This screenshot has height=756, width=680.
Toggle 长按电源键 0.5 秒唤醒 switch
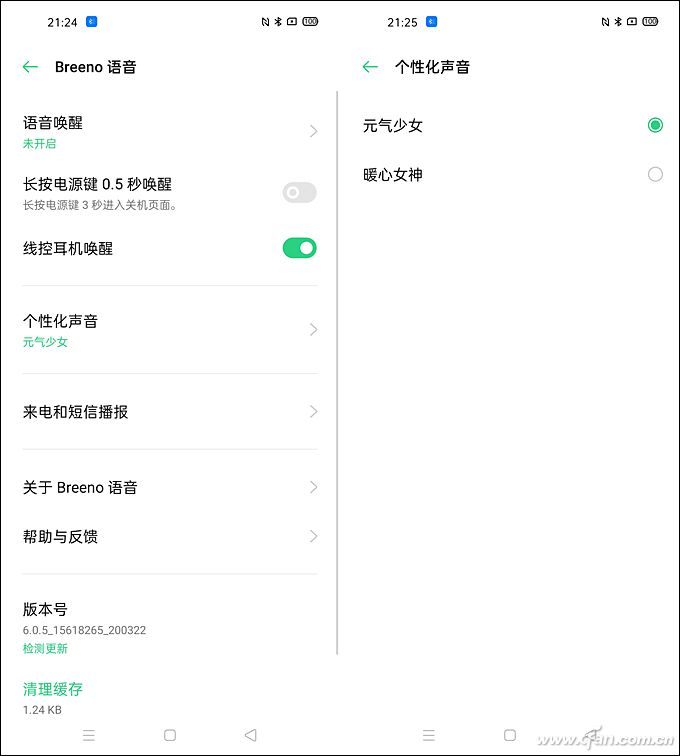click(x=299, y=193)
